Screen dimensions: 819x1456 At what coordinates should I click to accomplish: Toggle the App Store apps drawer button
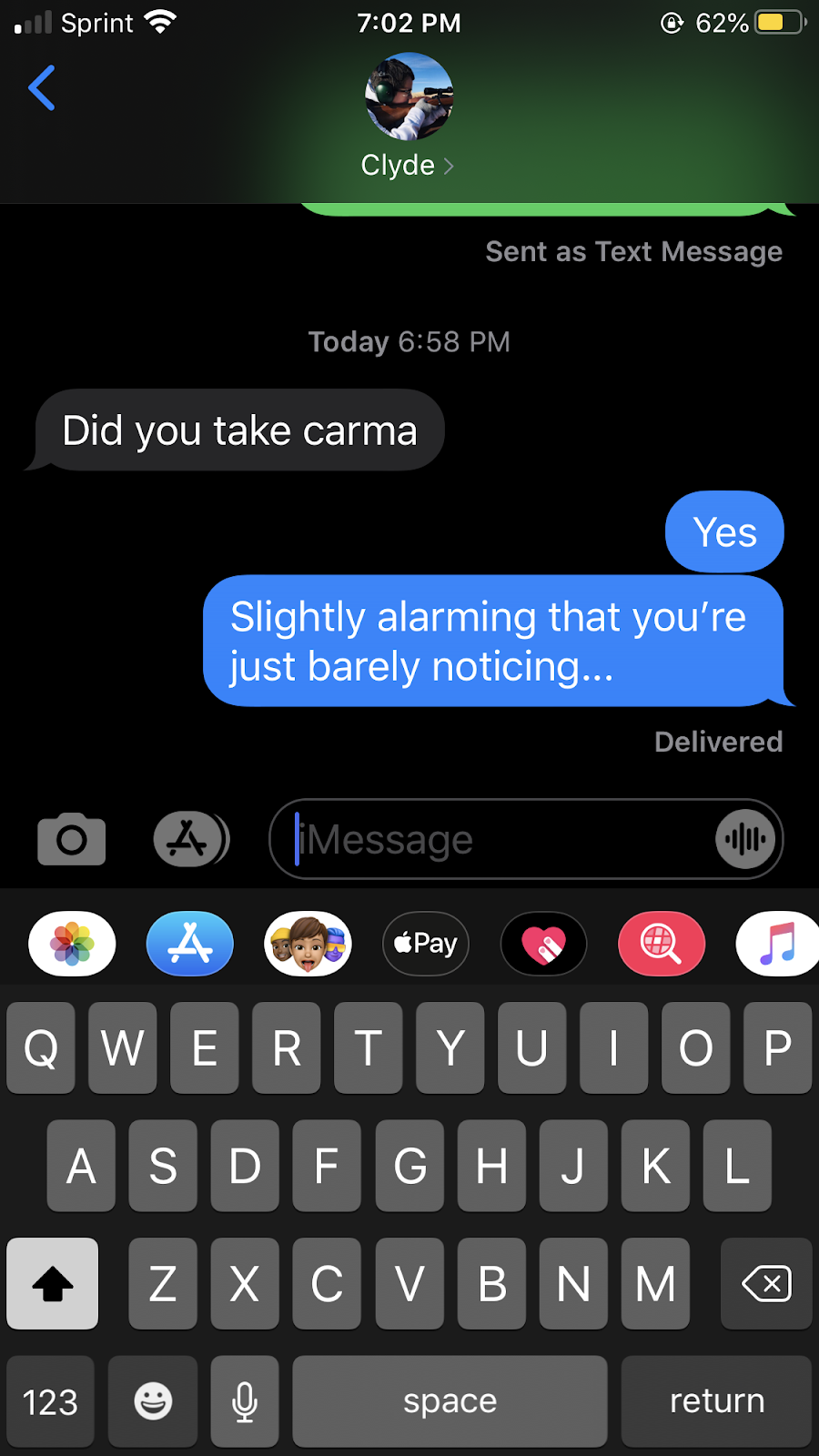point(191,839)
